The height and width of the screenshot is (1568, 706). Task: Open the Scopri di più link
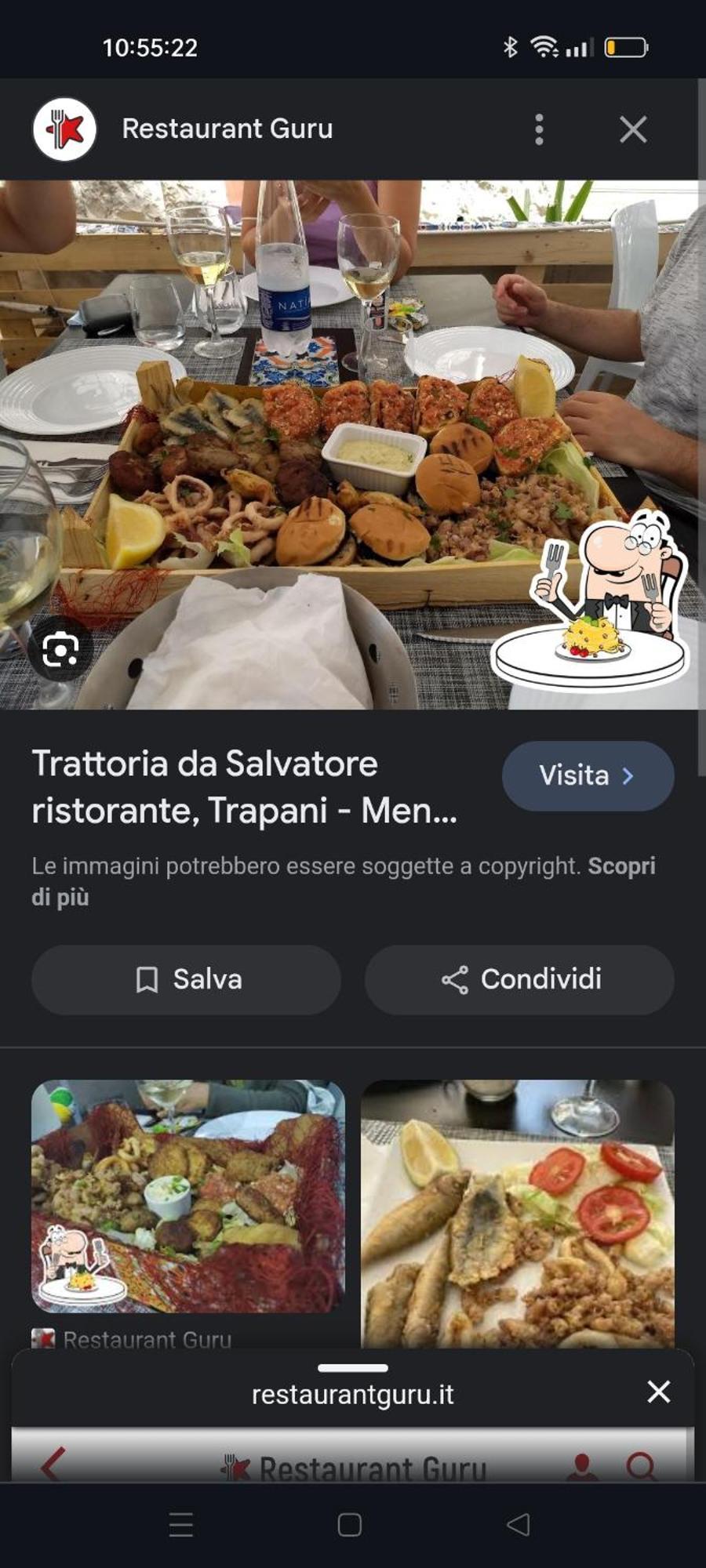pyautogui.click(x=621, y=867)
